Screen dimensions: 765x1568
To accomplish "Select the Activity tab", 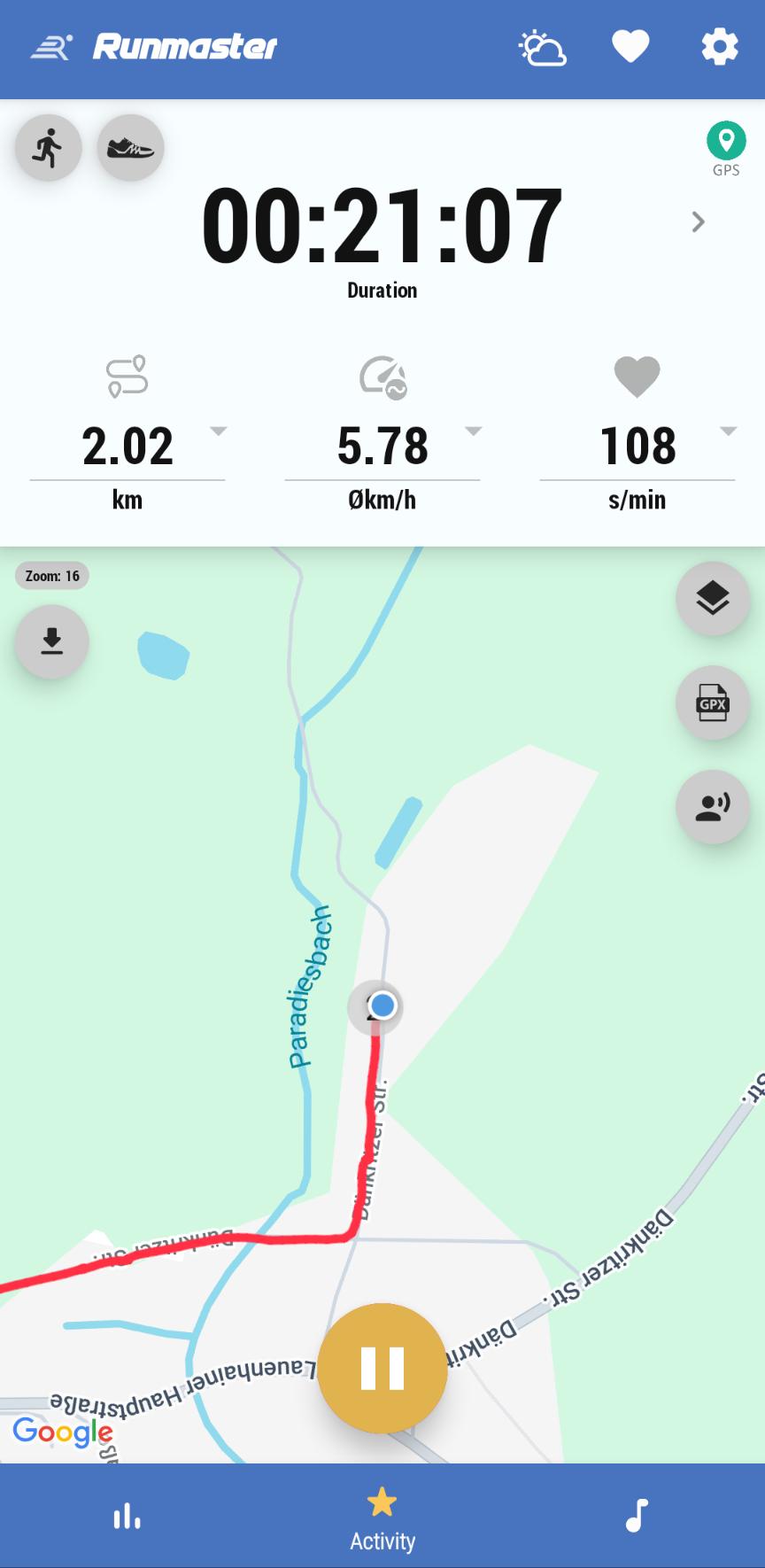I will (382, 1518).
